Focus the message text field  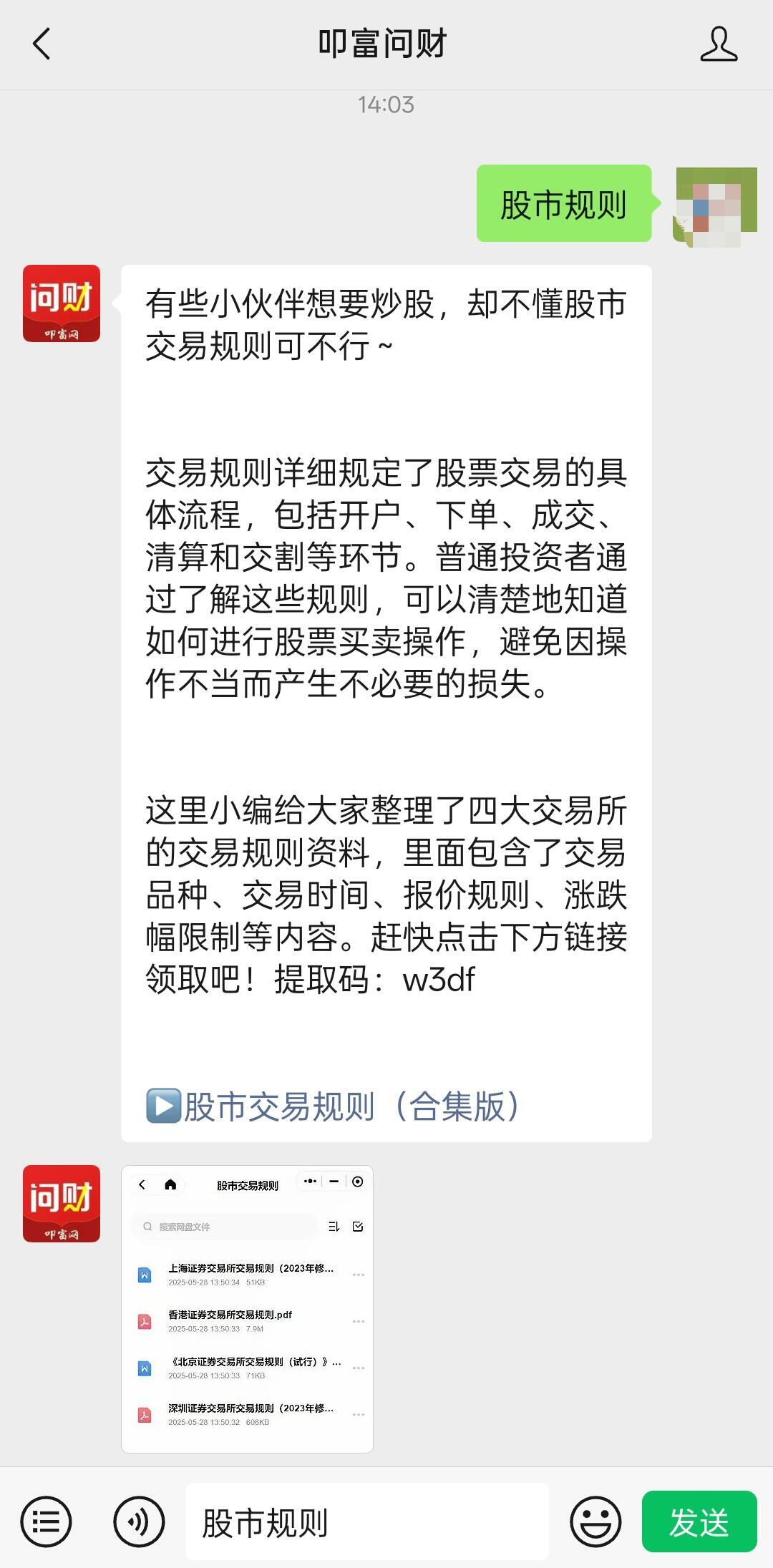366,1522
